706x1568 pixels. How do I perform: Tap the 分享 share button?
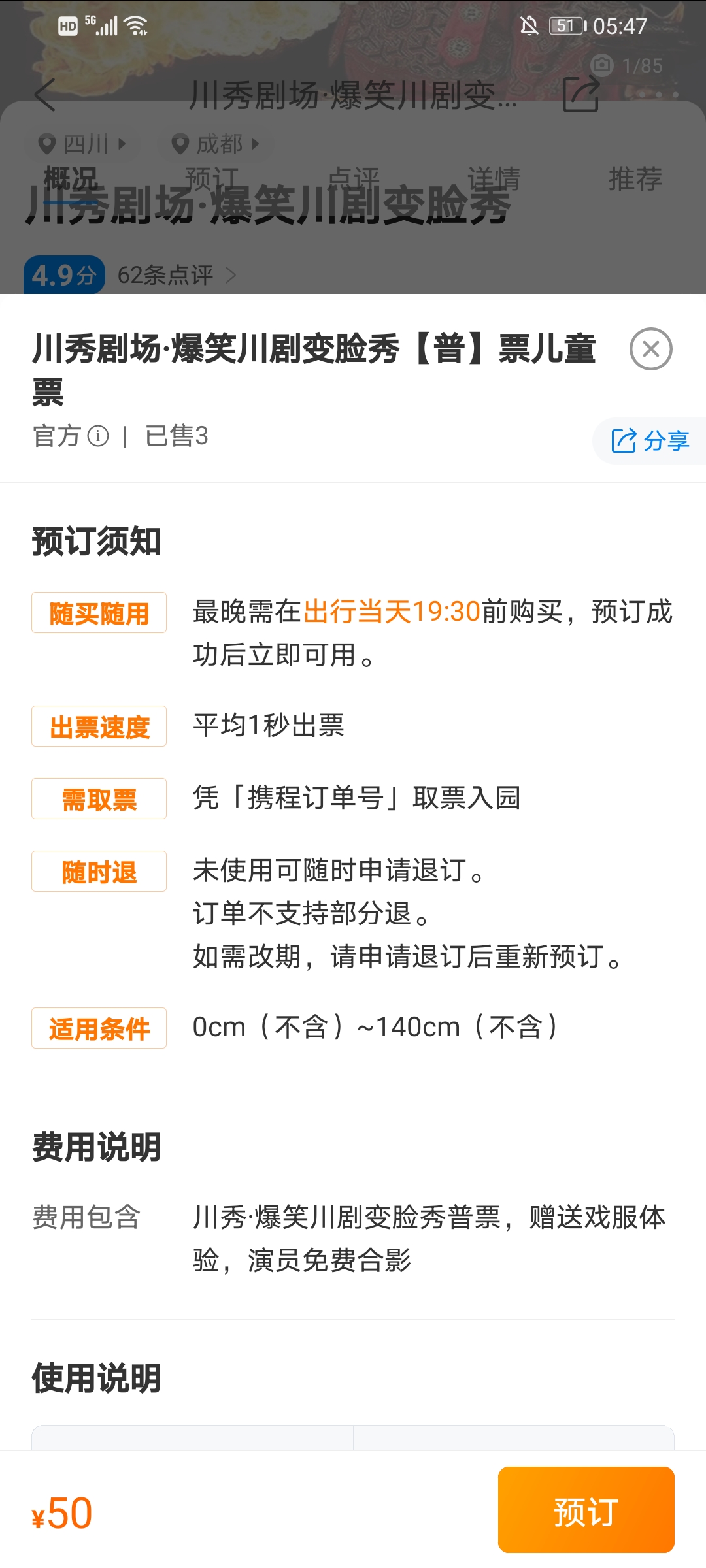(650, 441)
